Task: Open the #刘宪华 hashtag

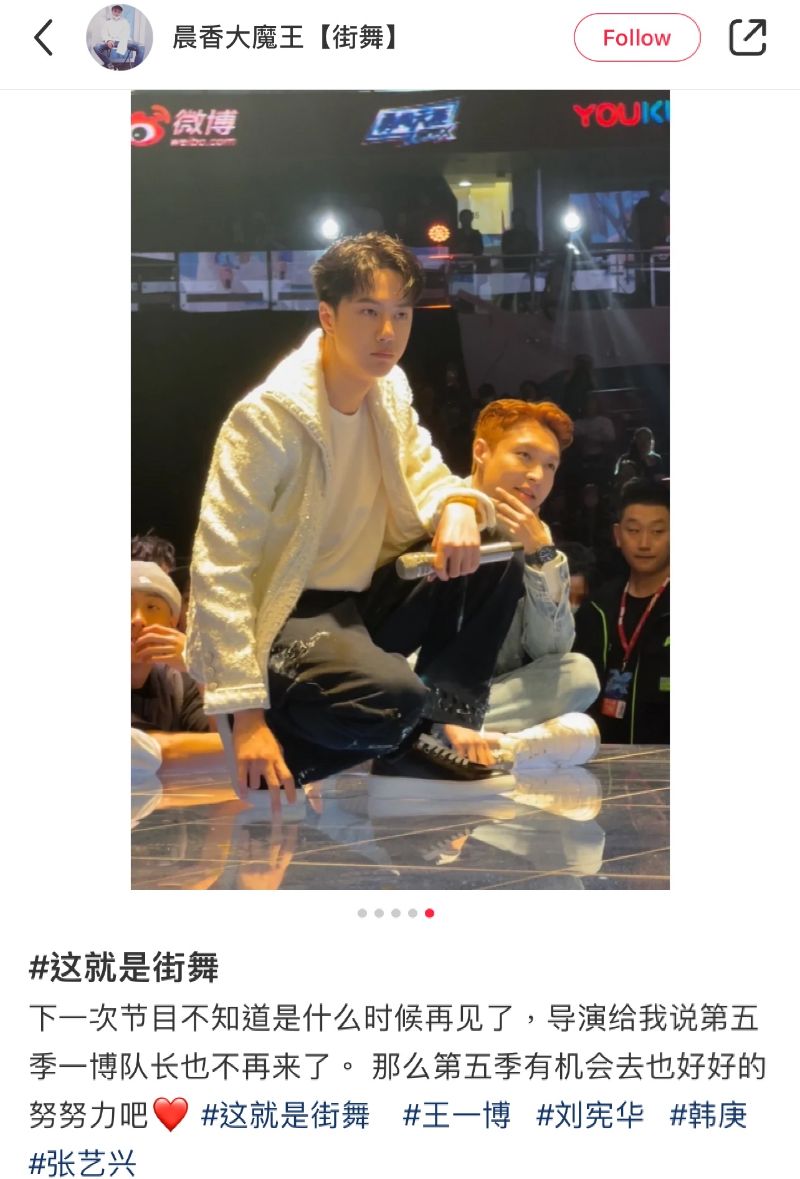Action: (x=590, y=1115)
